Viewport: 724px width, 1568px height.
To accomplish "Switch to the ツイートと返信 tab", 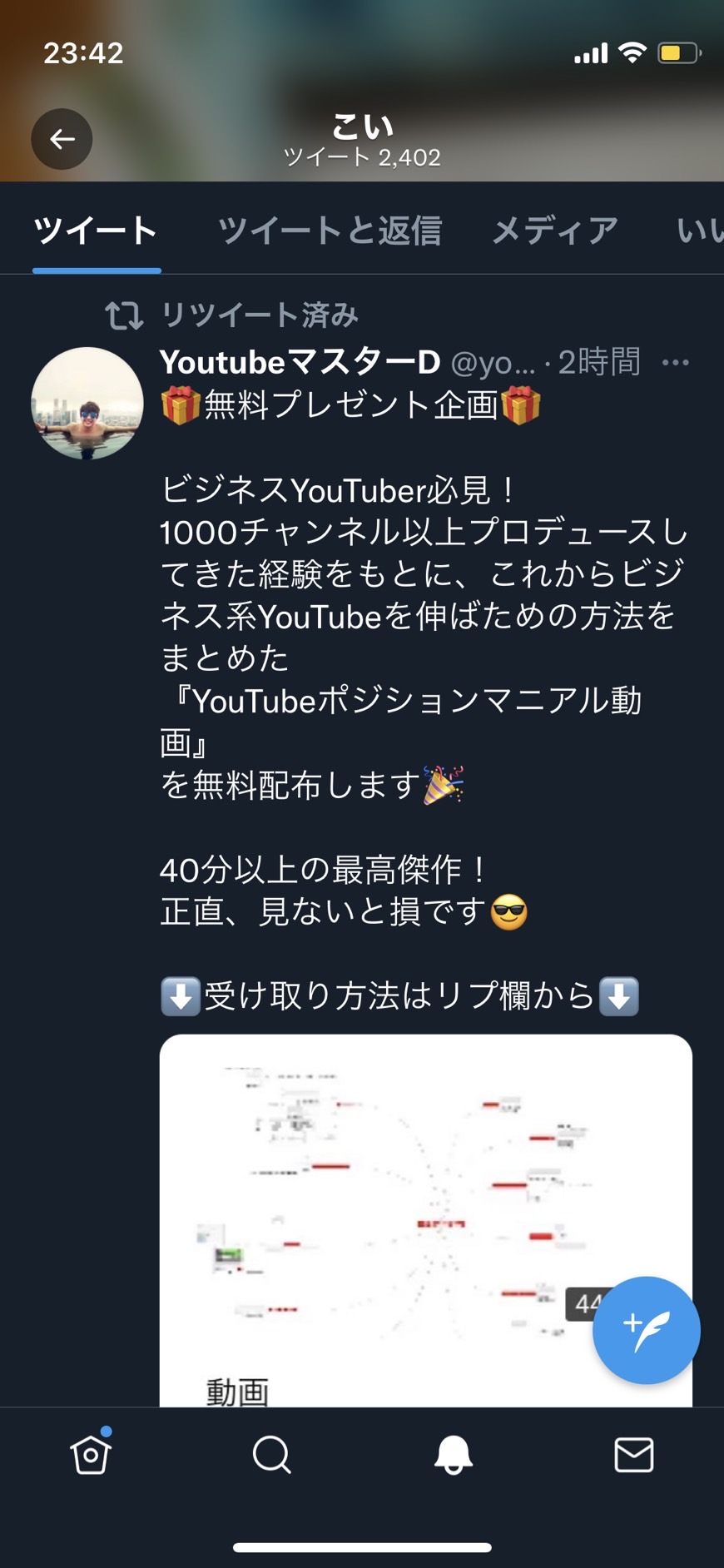I will click(330, 231).
